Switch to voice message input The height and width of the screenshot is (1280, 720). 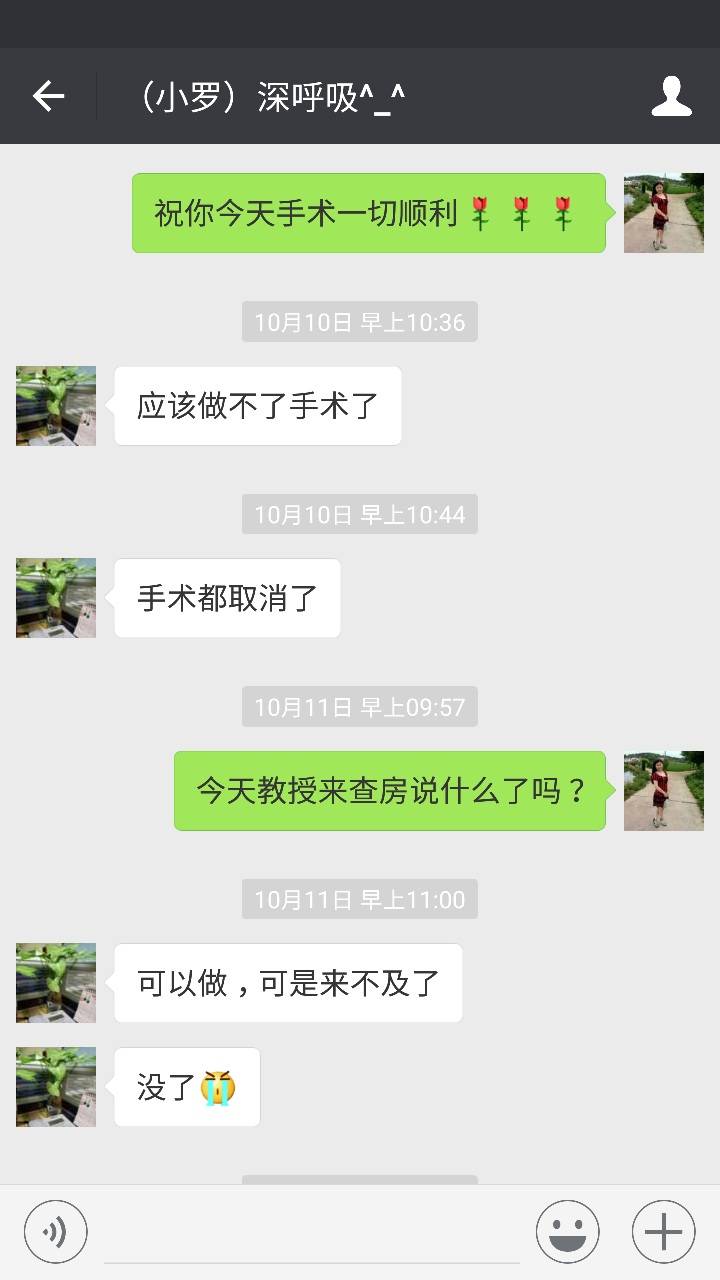tap(56, 1231)
